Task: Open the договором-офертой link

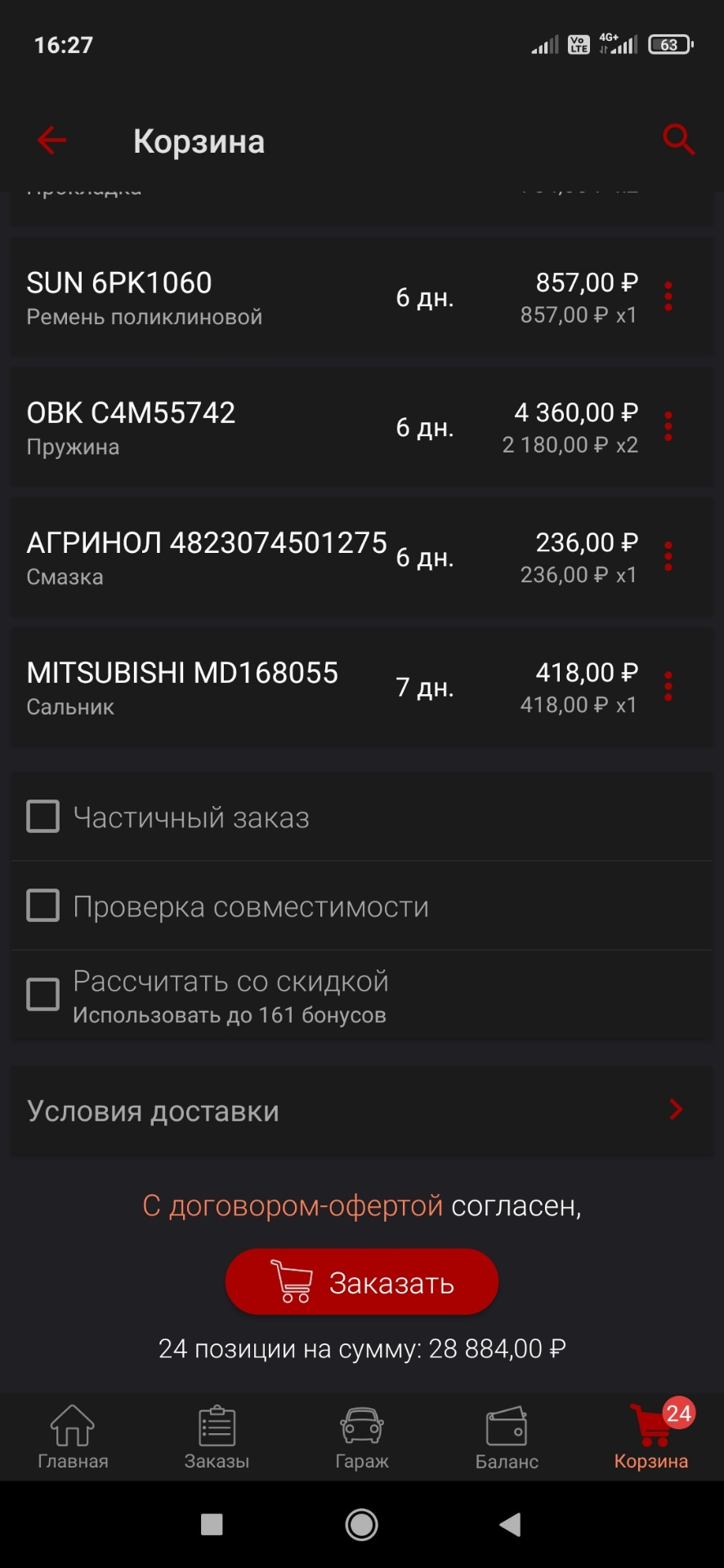Action: tap(293, 1205)
